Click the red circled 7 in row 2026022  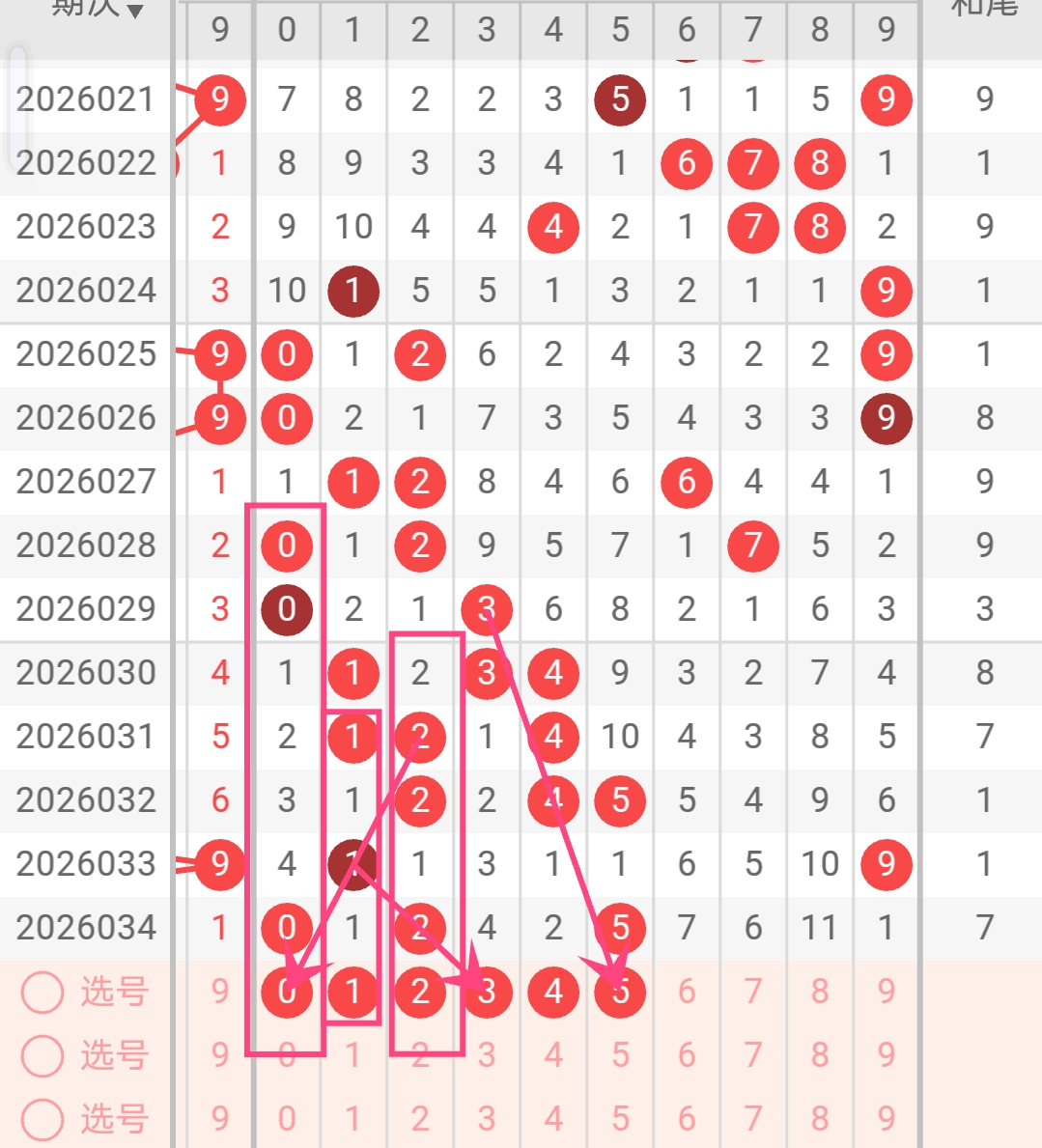(752, 163)
